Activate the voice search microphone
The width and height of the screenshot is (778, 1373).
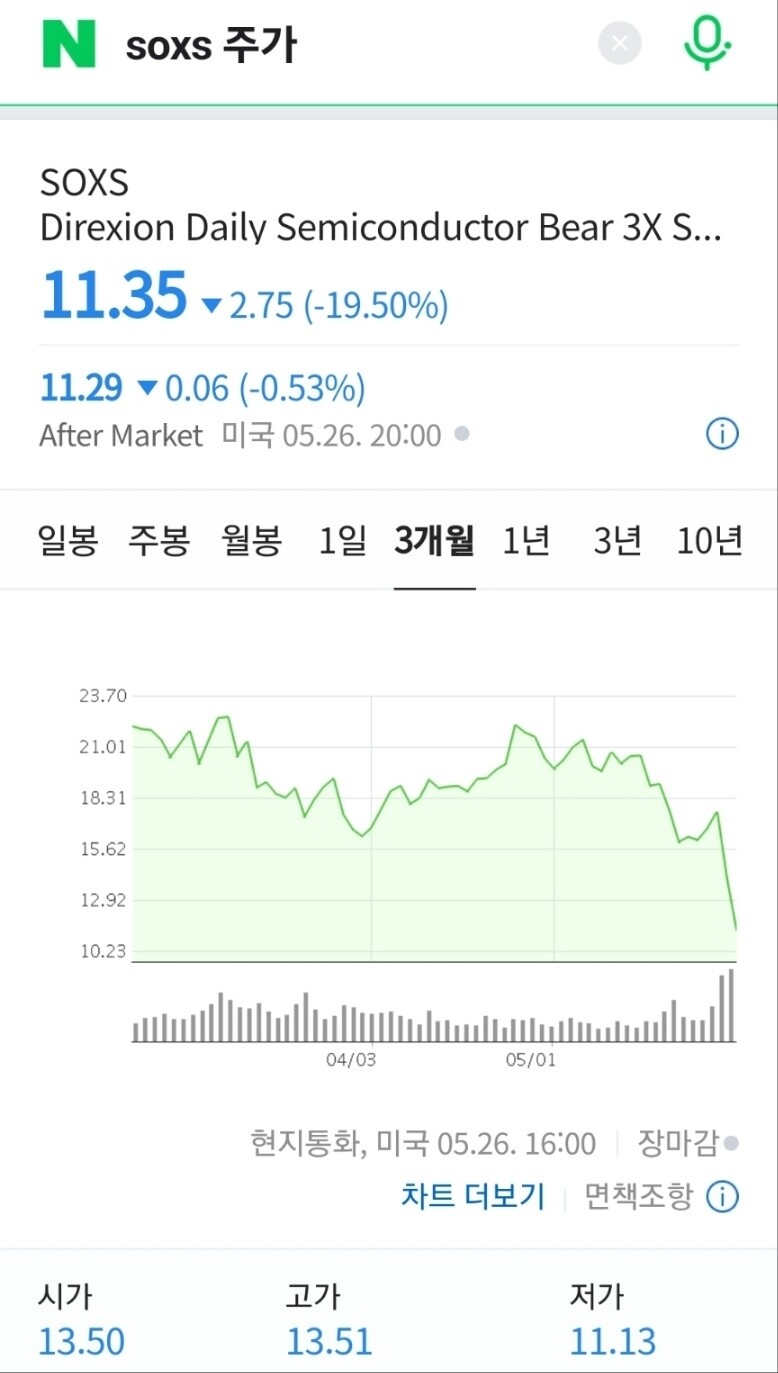(706, 43)
